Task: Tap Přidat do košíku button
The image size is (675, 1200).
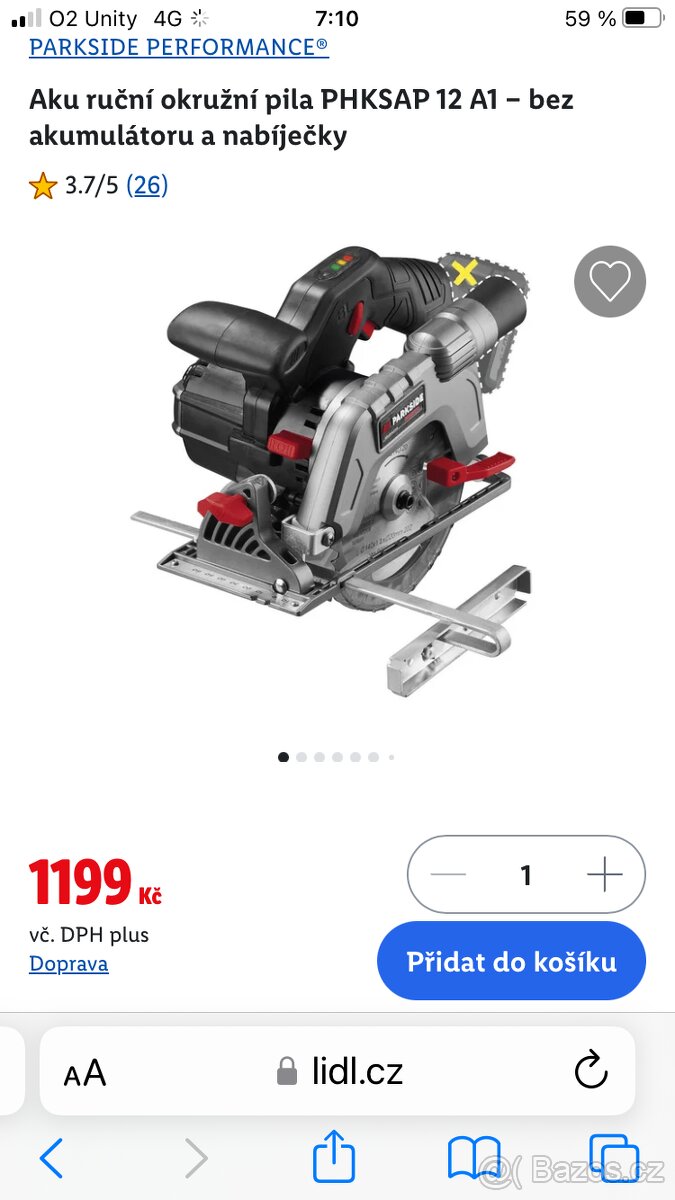Action: [511, 962]
